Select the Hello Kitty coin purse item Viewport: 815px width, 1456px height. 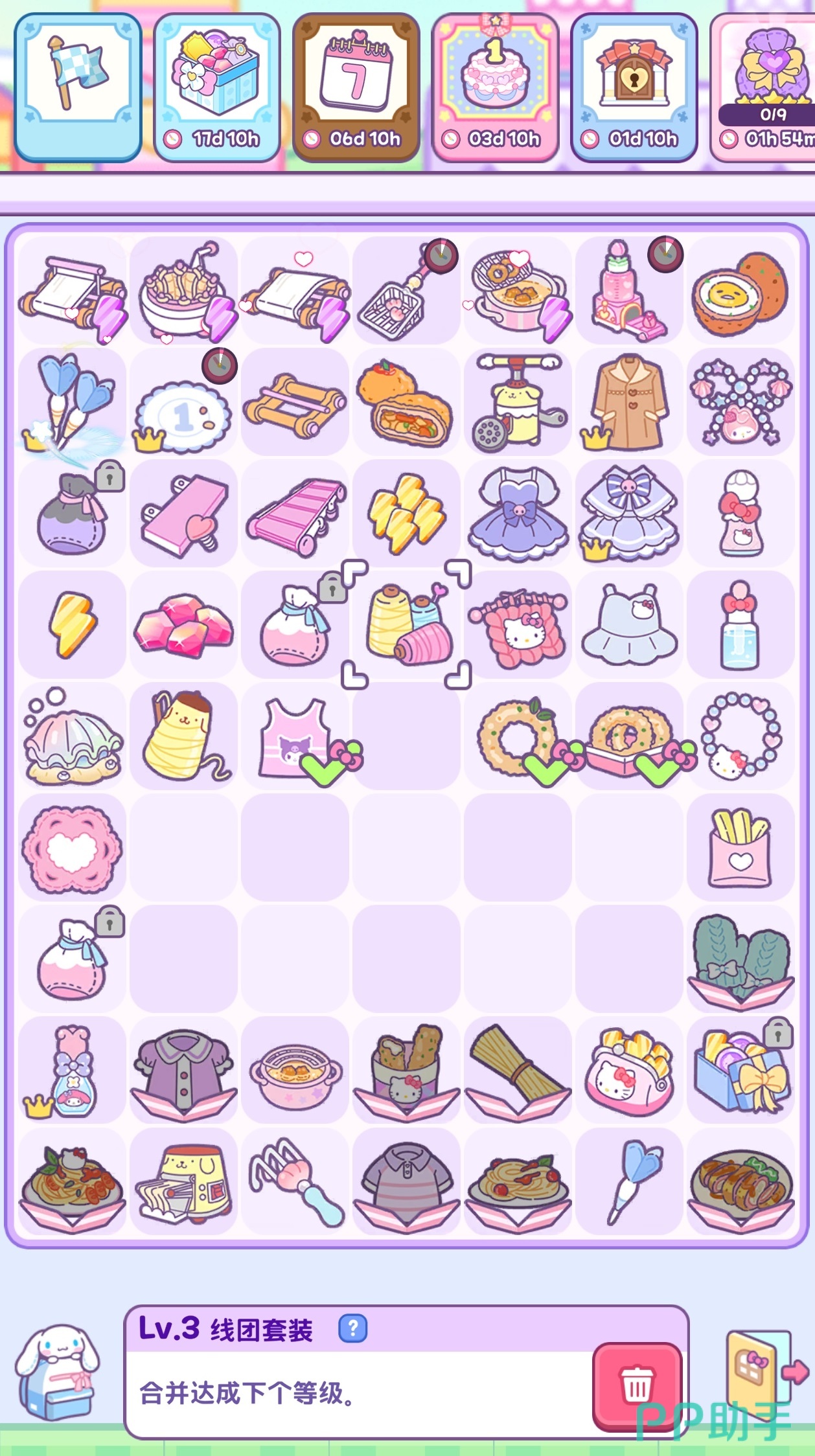pos(628,1070)
